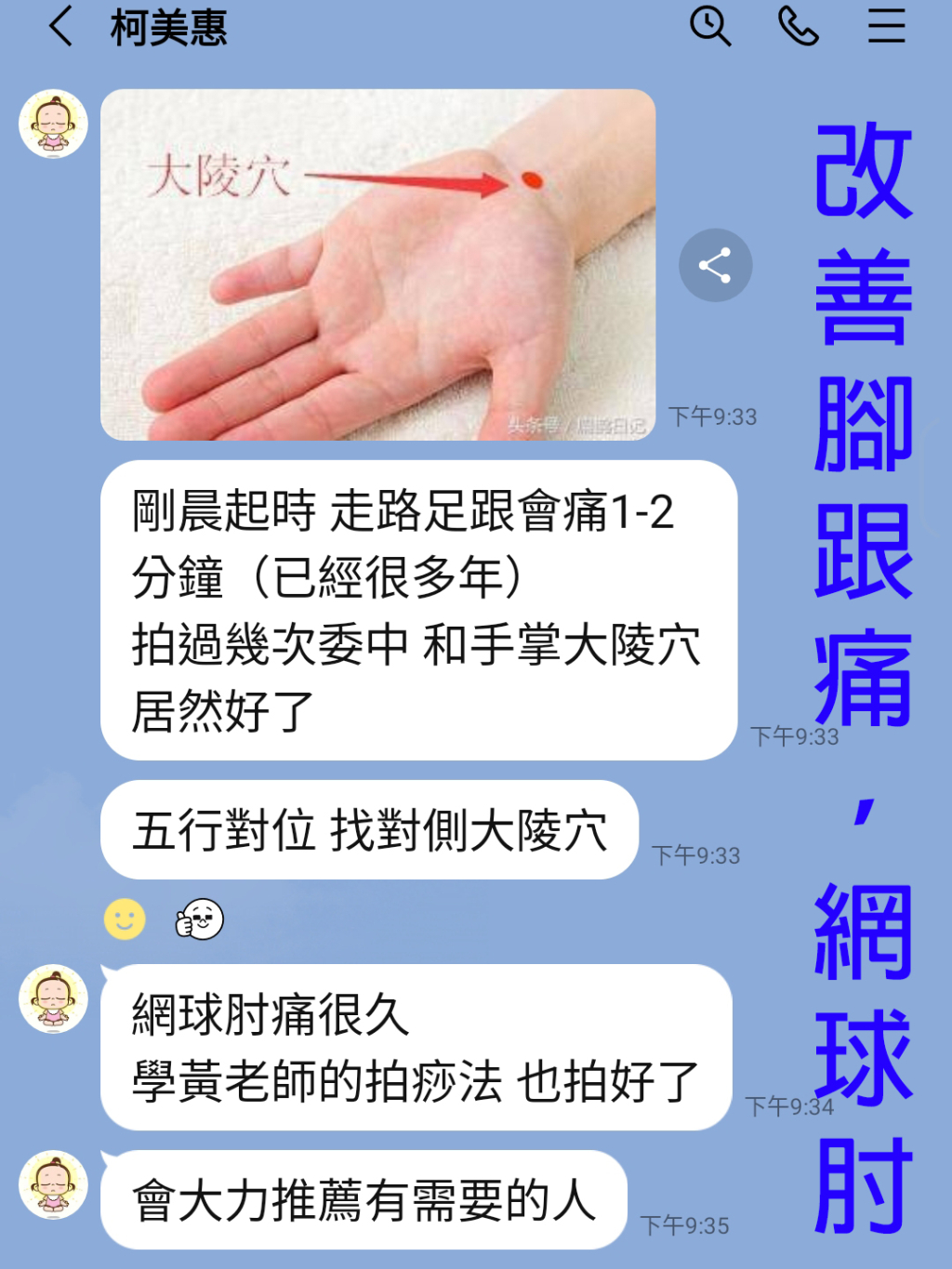View profile avatar beside the photo message
Image resolution: width=952 pixels, height=1269 pixels.
[x=54, y=124]
